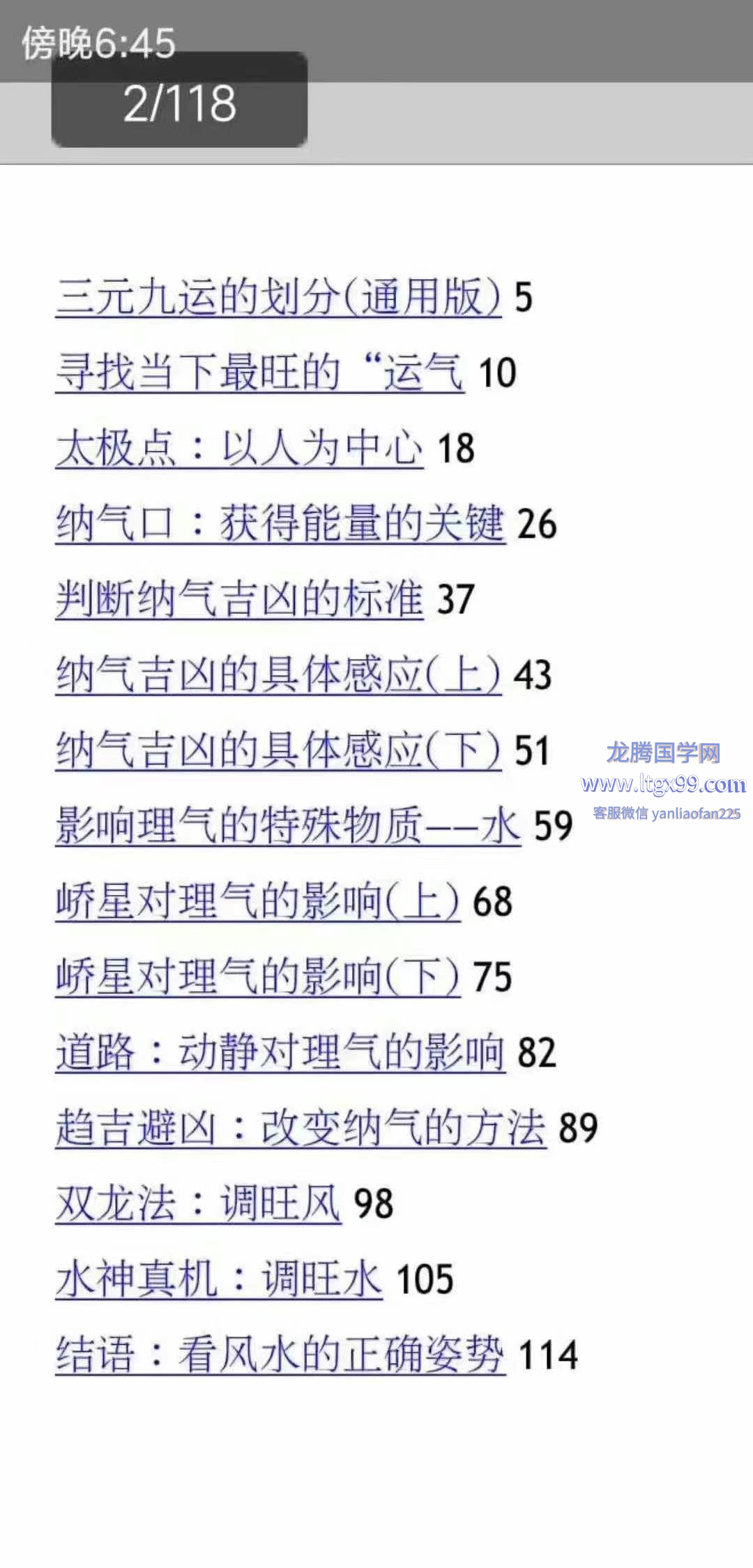
Task: Open 纳气口:获得能量的关键 chapter
Action: [280, 523]
